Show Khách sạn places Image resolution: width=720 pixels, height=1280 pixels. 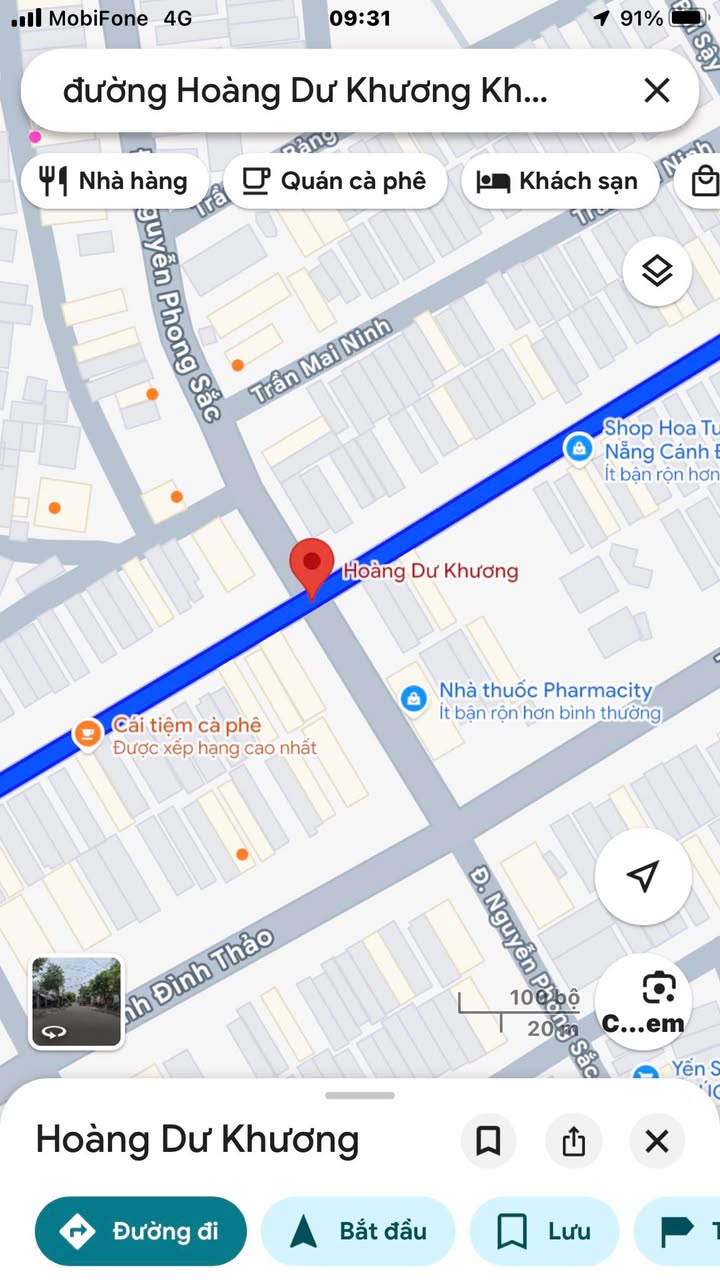pyautogui.click(x=559, y=181)
